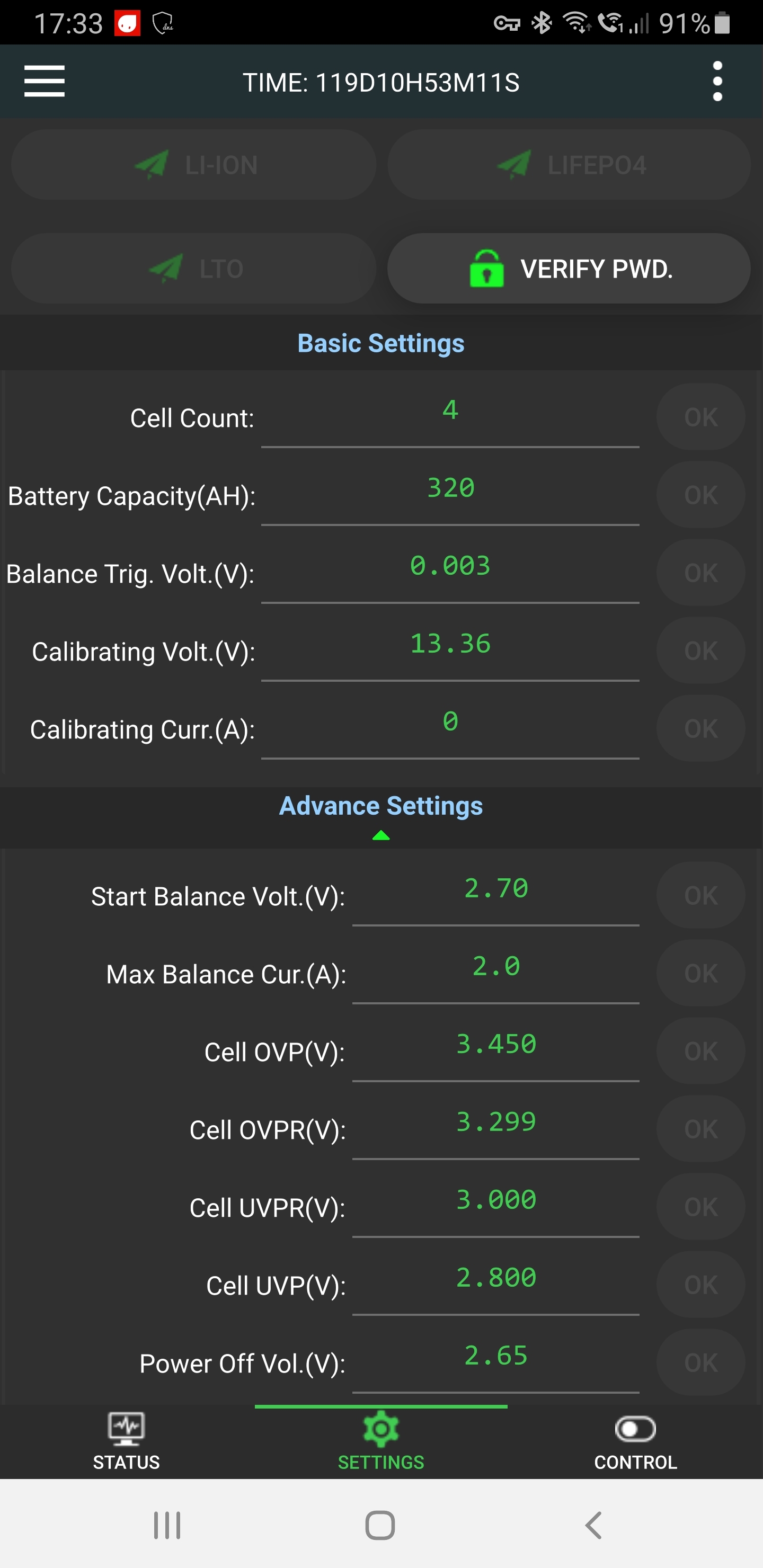Viewport: 763px width, 1568px height.
Task: Switch to the STATUS tab
Action: [127, 1441]
